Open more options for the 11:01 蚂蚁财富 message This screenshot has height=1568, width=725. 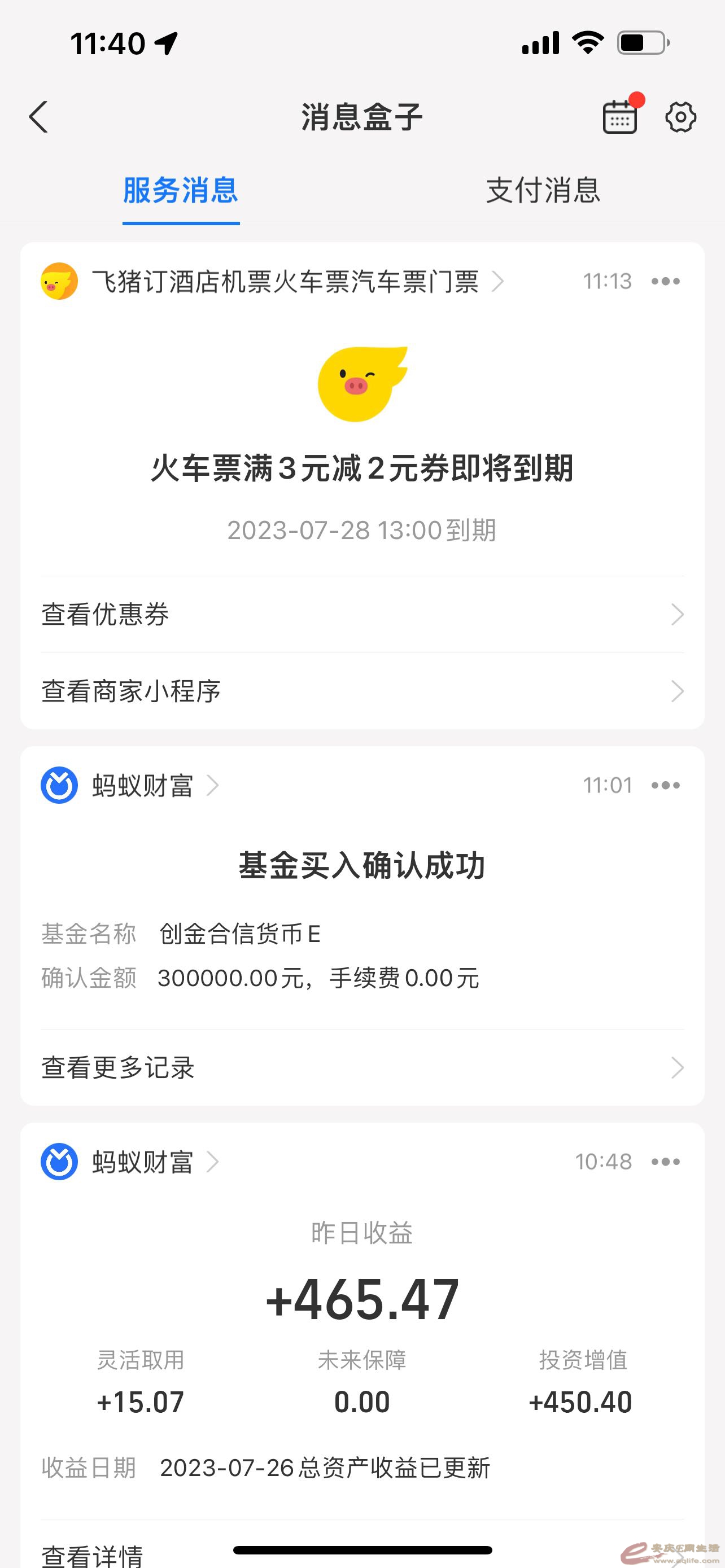point(665,785)
